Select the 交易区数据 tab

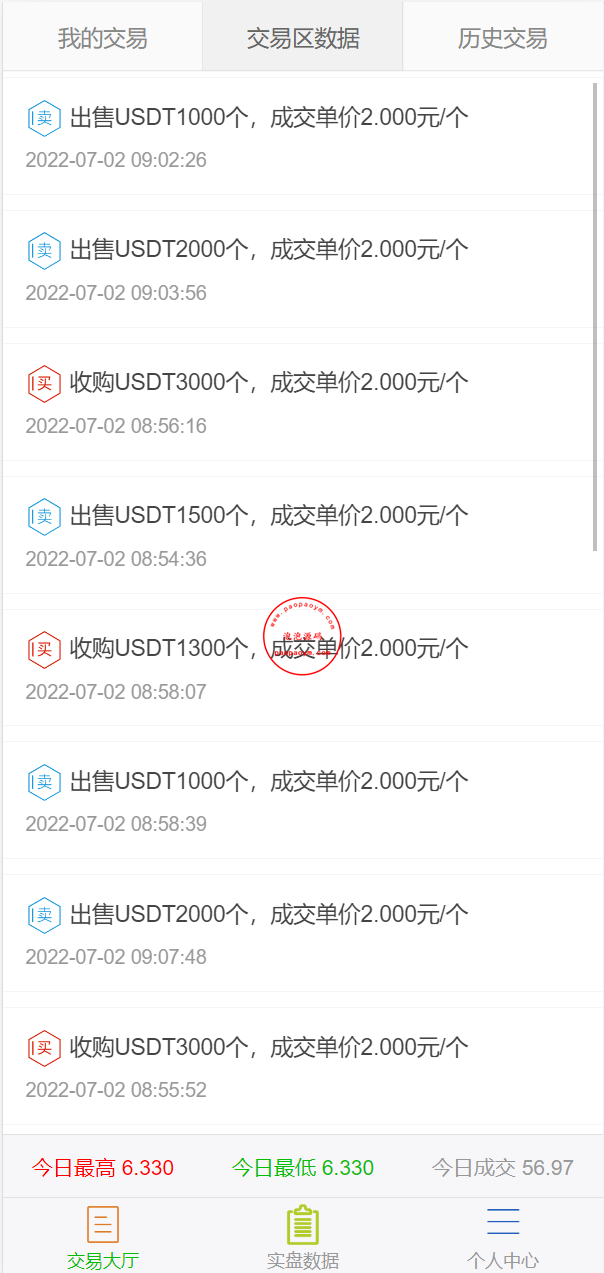coord(303,38)
